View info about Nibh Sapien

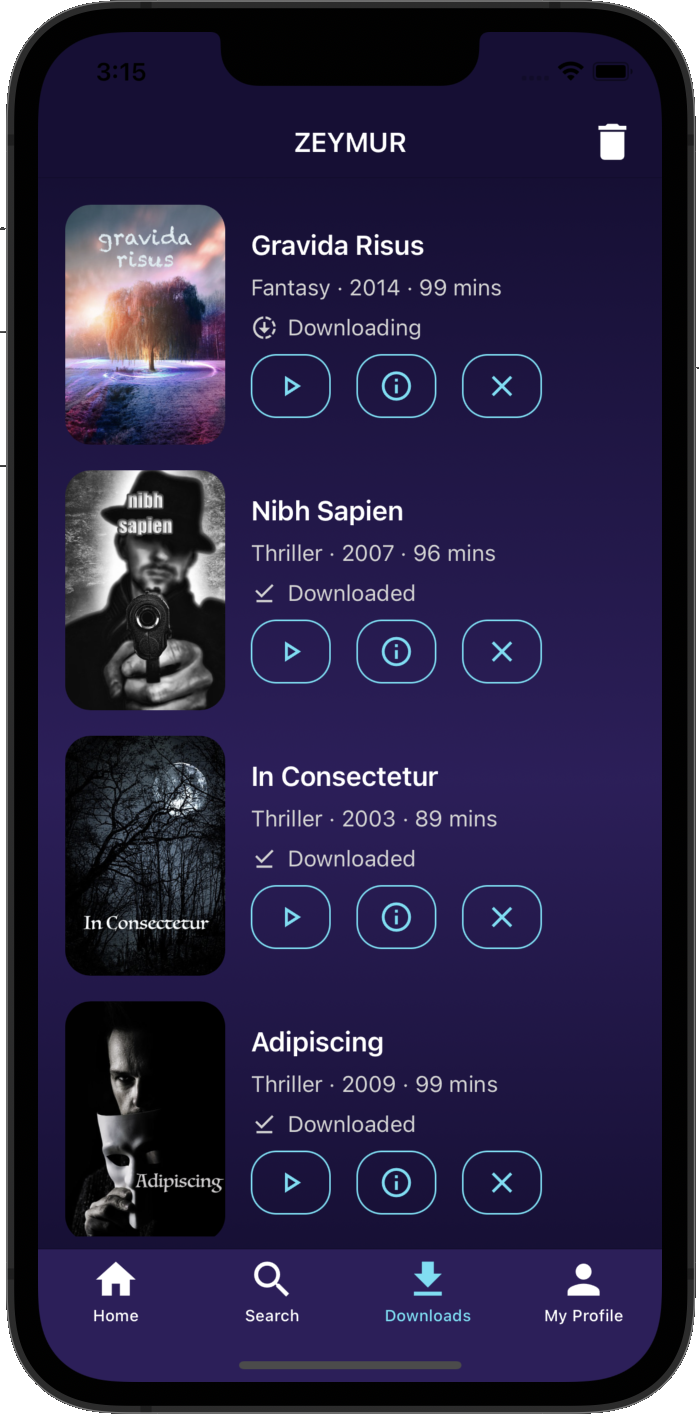click(x=396, y=652)
